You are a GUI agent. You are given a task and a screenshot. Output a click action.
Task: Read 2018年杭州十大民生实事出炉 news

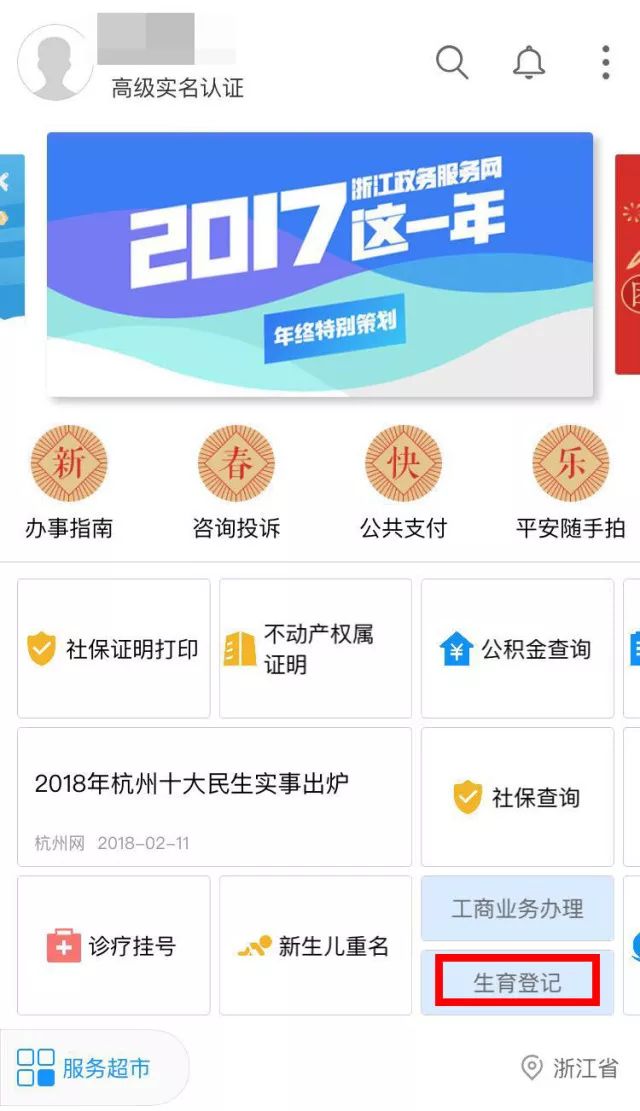click(x=214, y=797)
